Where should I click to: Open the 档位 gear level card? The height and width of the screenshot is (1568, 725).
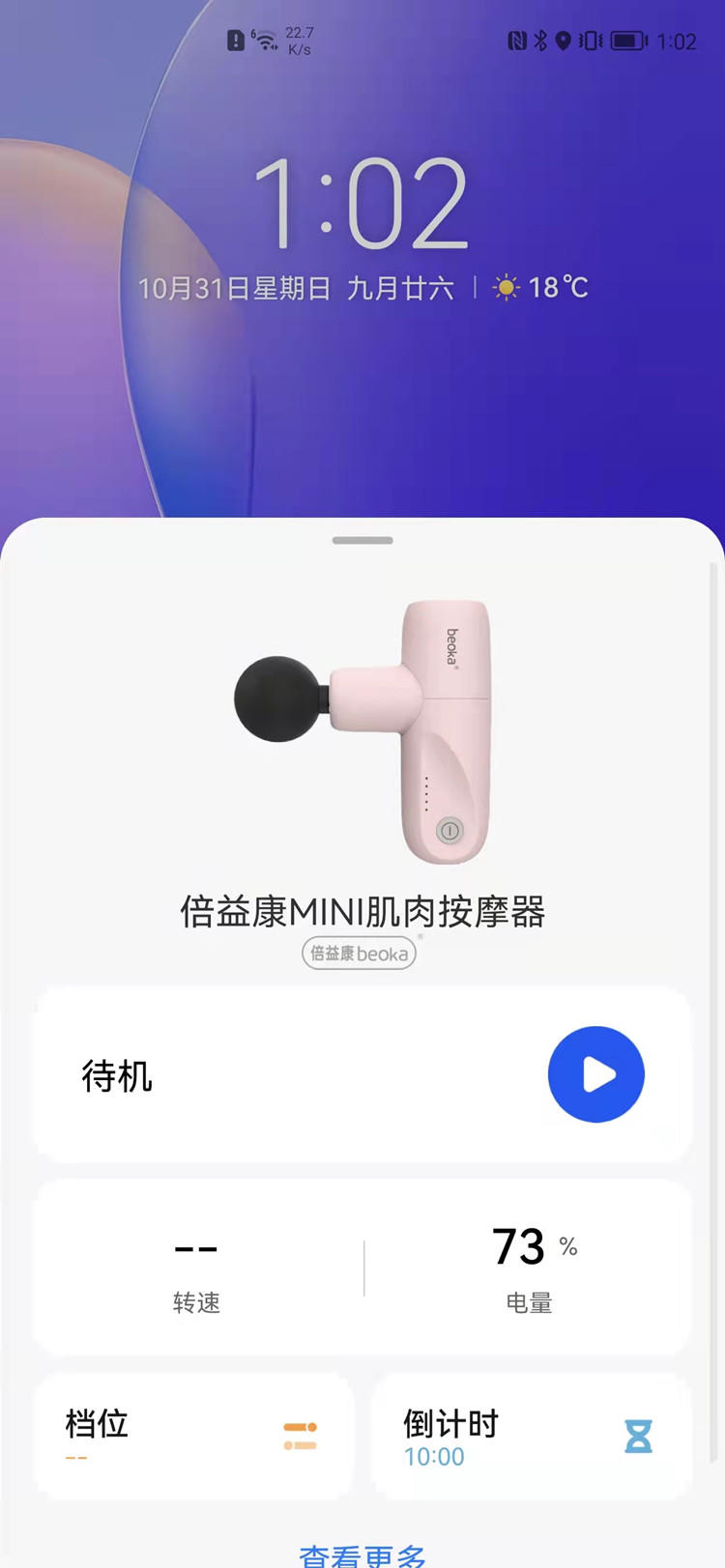coord(193,1437)
